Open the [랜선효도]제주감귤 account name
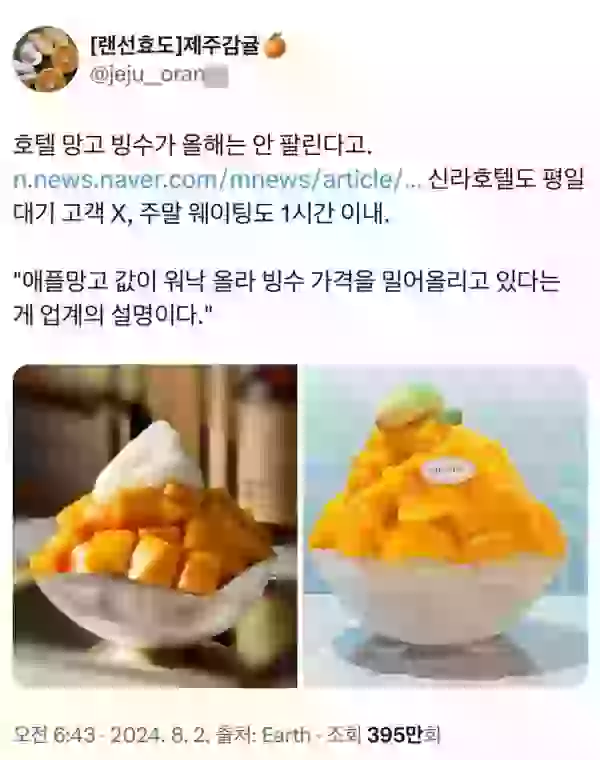The image size is (600, 760). (173, 46)
